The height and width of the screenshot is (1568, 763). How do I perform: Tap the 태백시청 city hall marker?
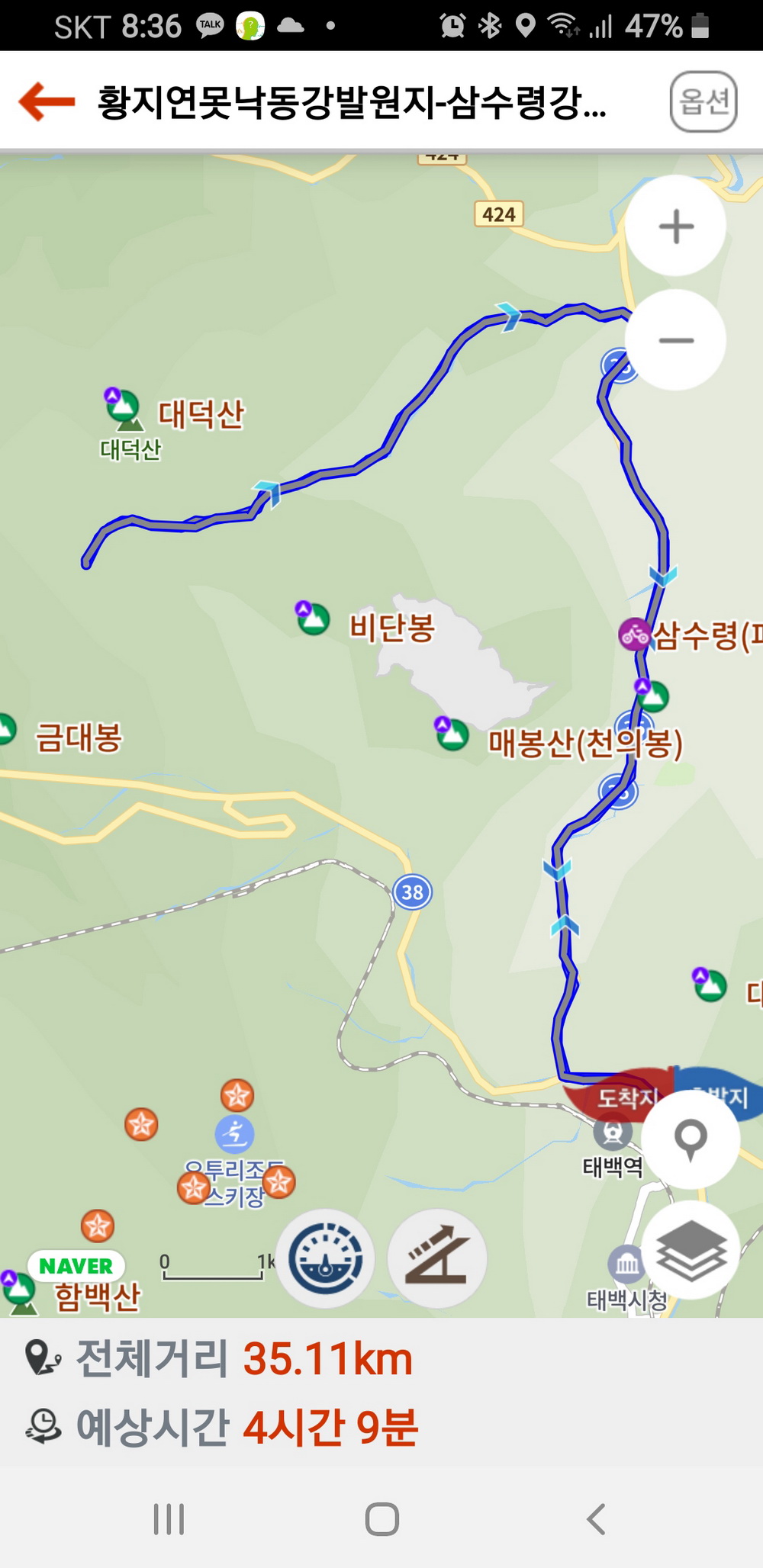pyautogui.click(x=626, y=1264)
